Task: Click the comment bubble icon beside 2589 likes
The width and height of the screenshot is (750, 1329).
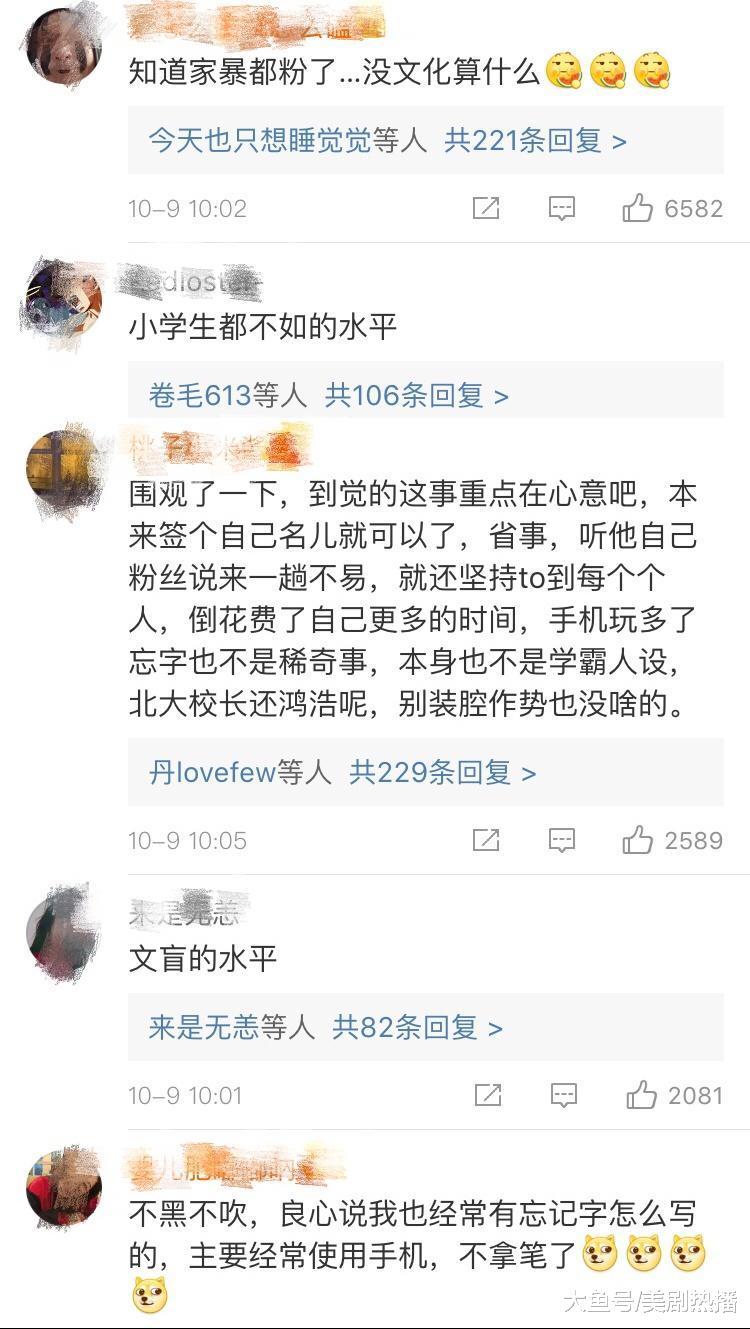Action: 562,840
